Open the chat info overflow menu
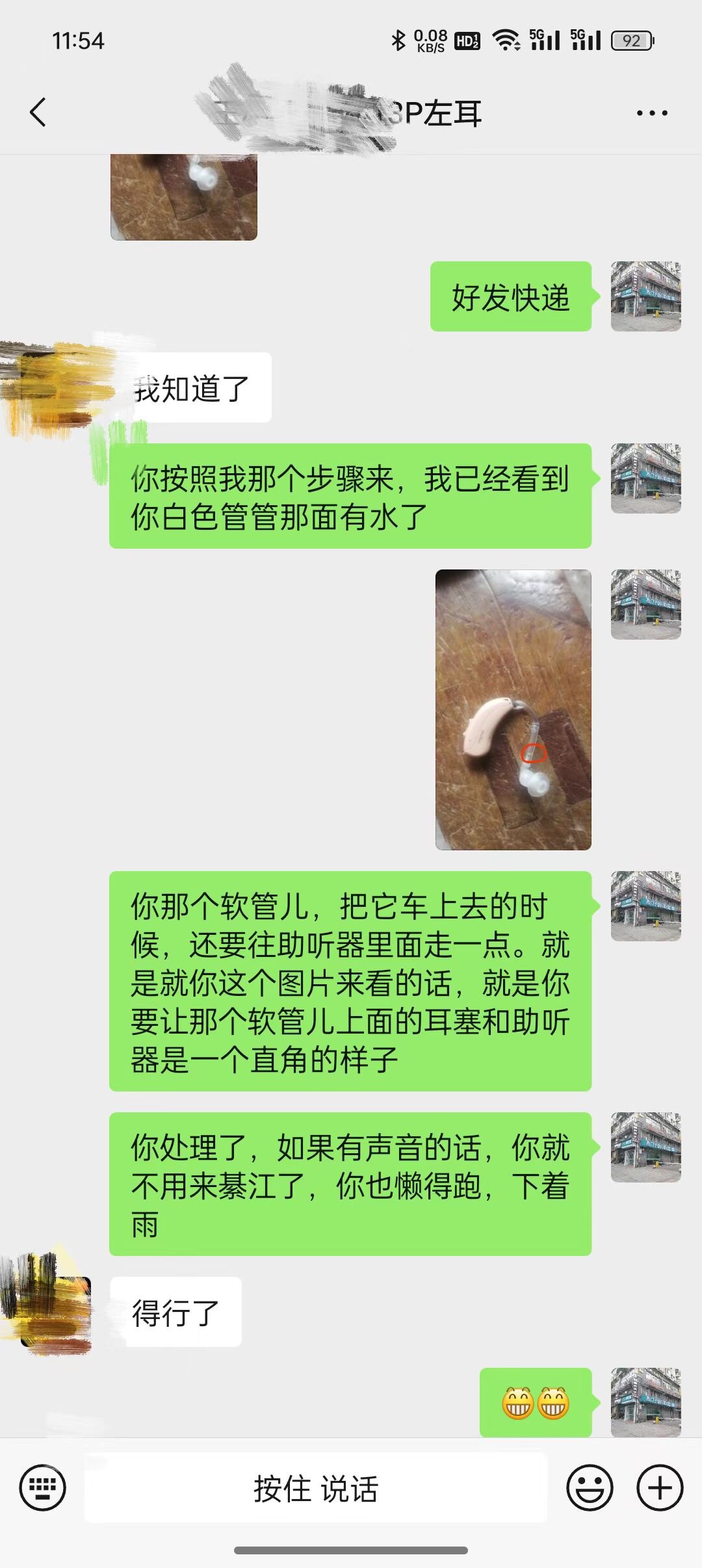Viewport: 702px width, 1568px height. pyautogui.click(x=651, y=113)
